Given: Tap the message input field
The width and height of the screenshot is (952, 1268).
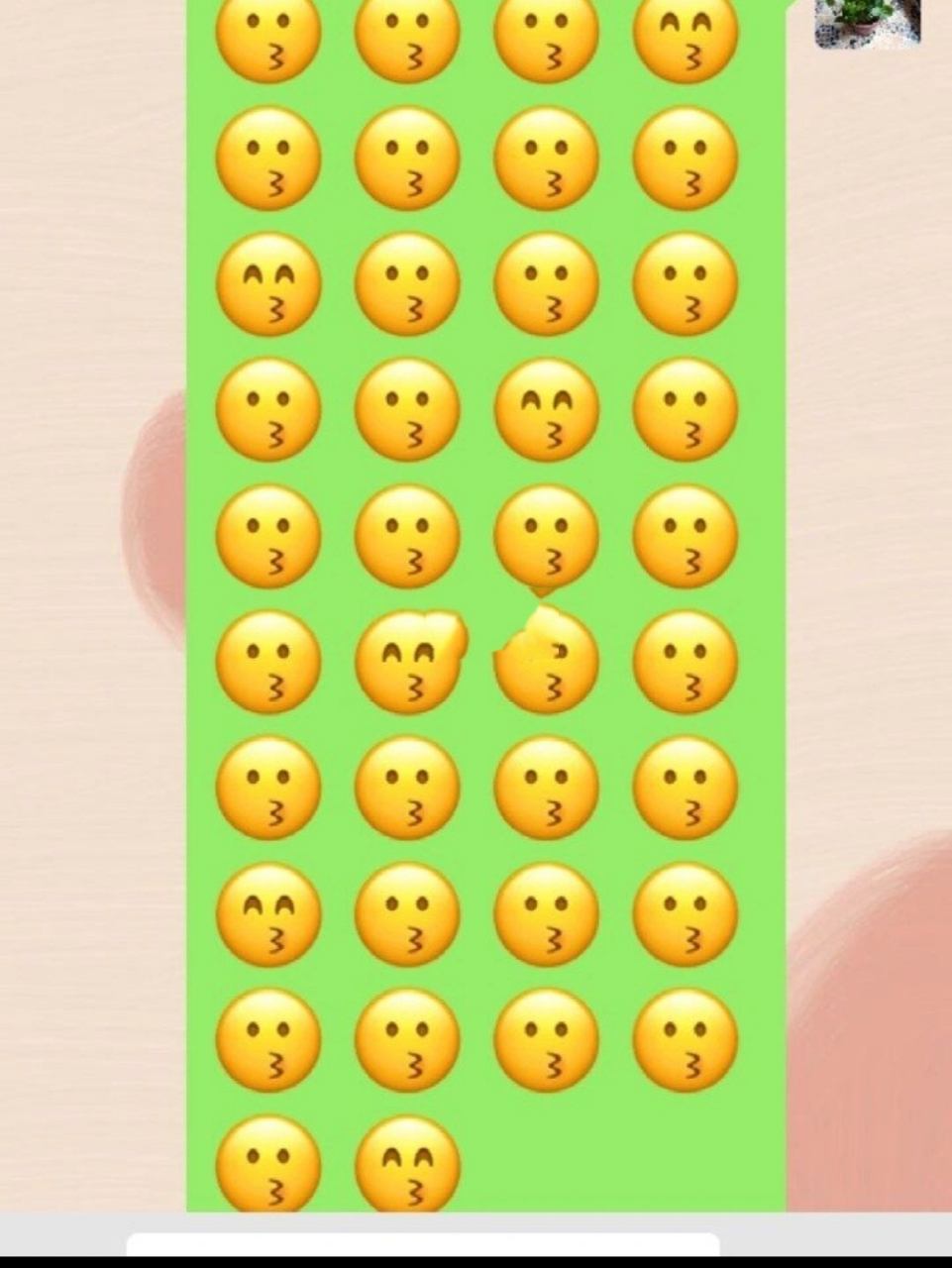Looking at the screenshot, I should click(x=423, y=1244).
